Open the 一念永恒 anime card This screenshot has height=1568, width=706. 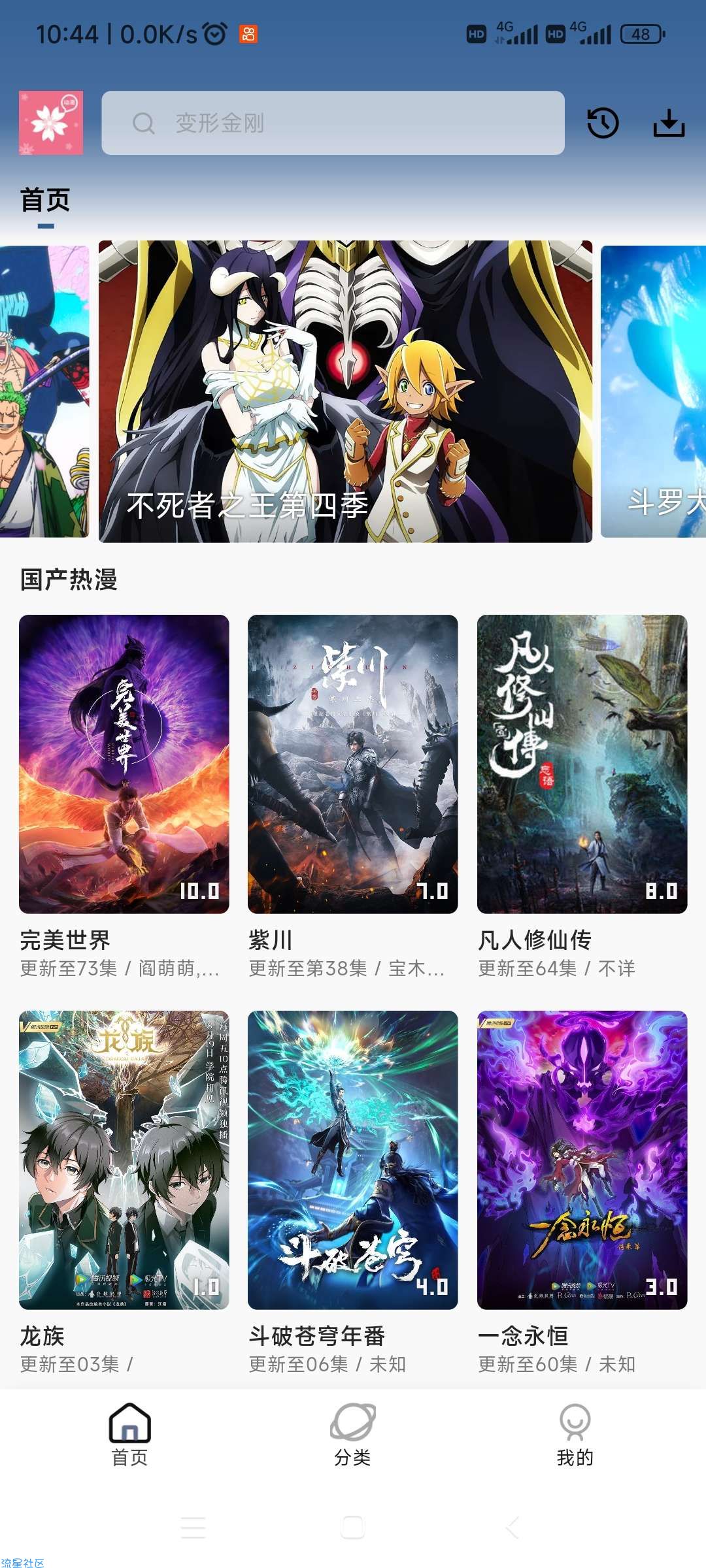click(x=582, y=1160)
